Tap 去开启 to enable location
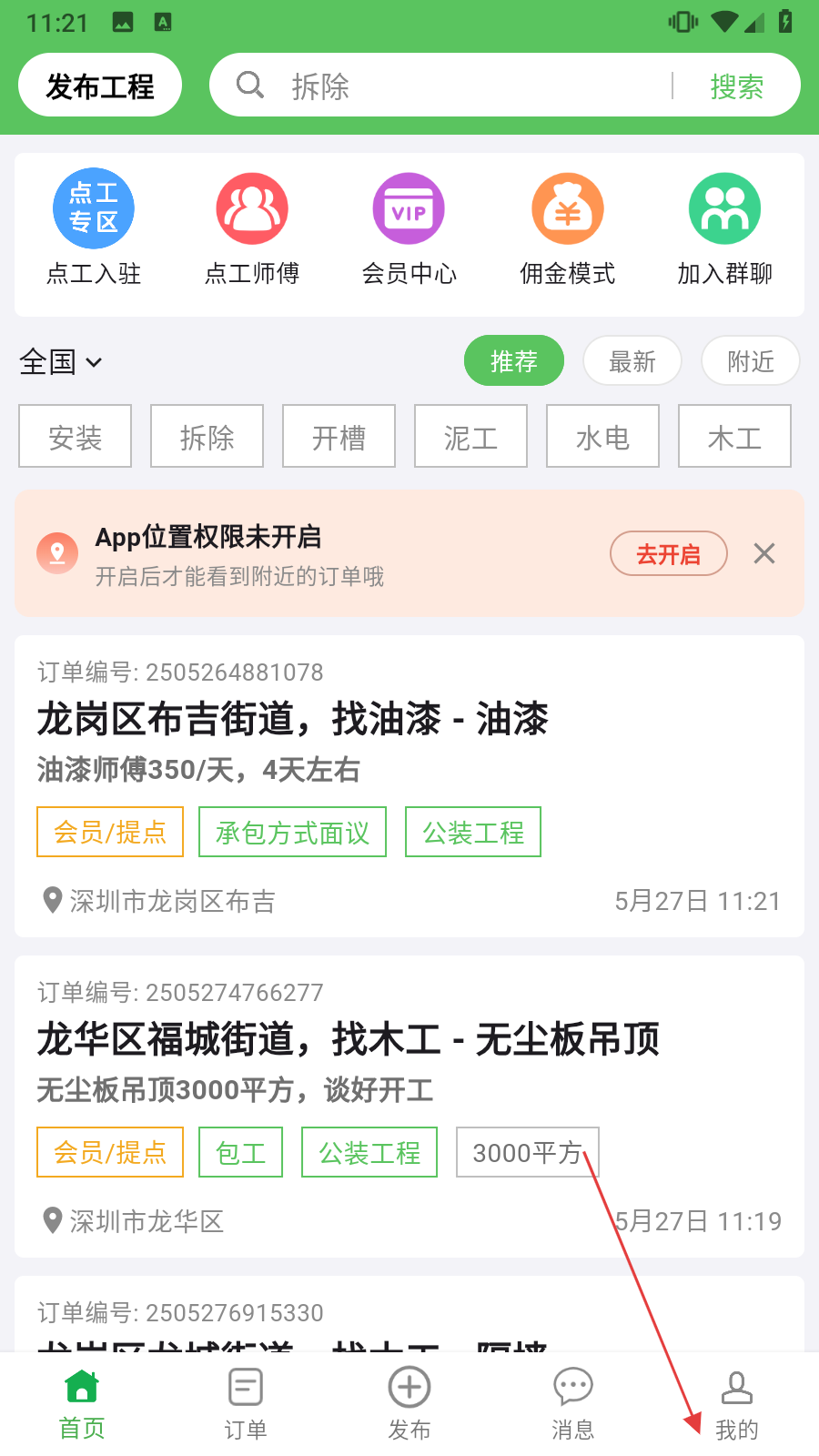This screenshot has height=1456, width=819. click(x=669, y=553)
